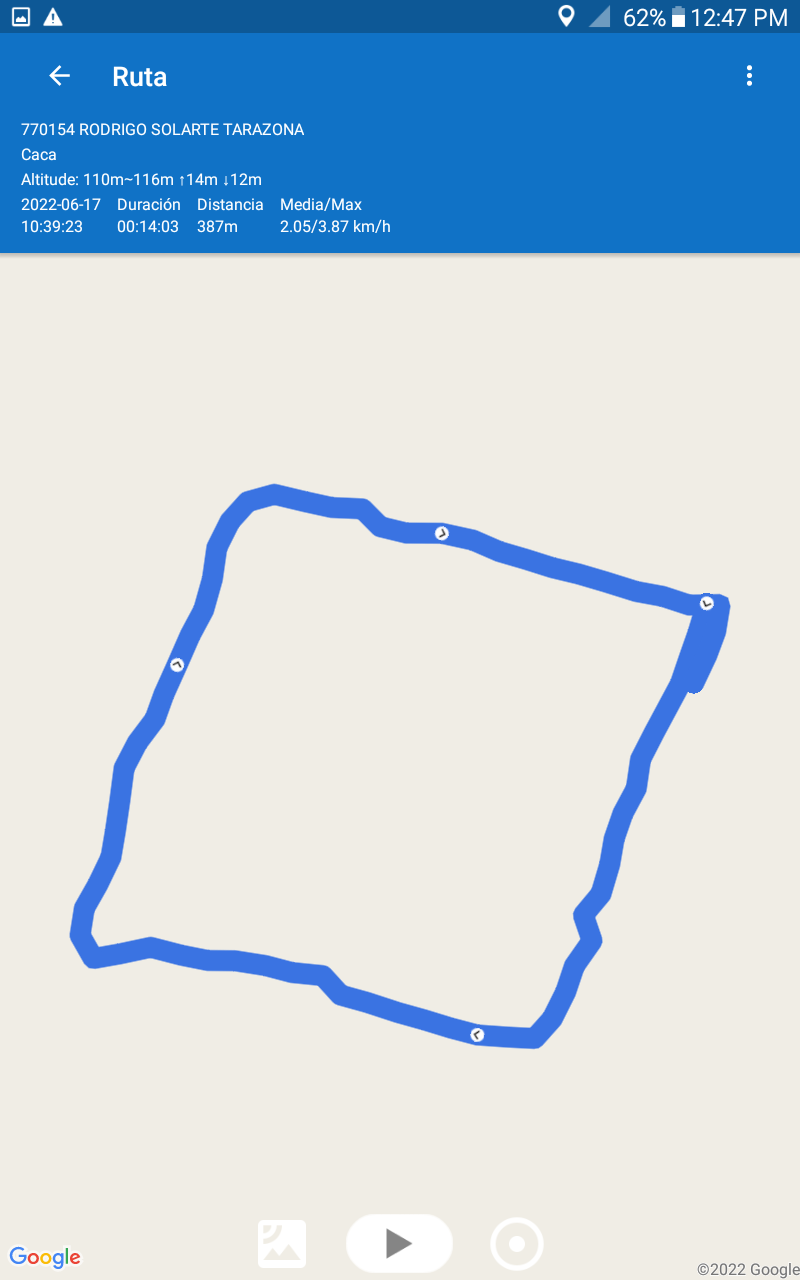
Task: Open the three-dot overflow menu
Action: tap(749, 76)
